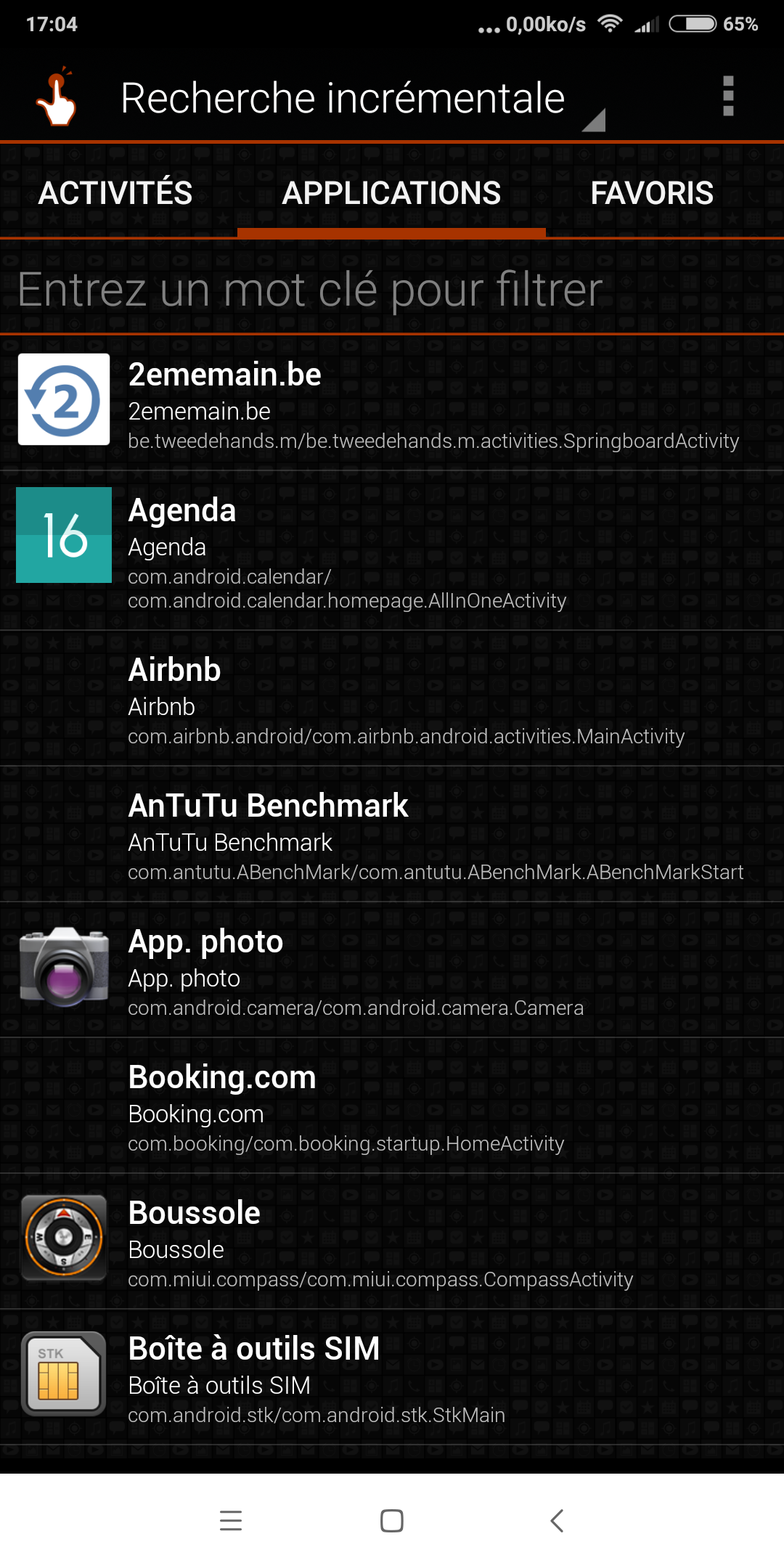Go to the FAVORIS tab
Image resolution: width=784 pixels, height=1568 pixels.
tap(652, 193)
